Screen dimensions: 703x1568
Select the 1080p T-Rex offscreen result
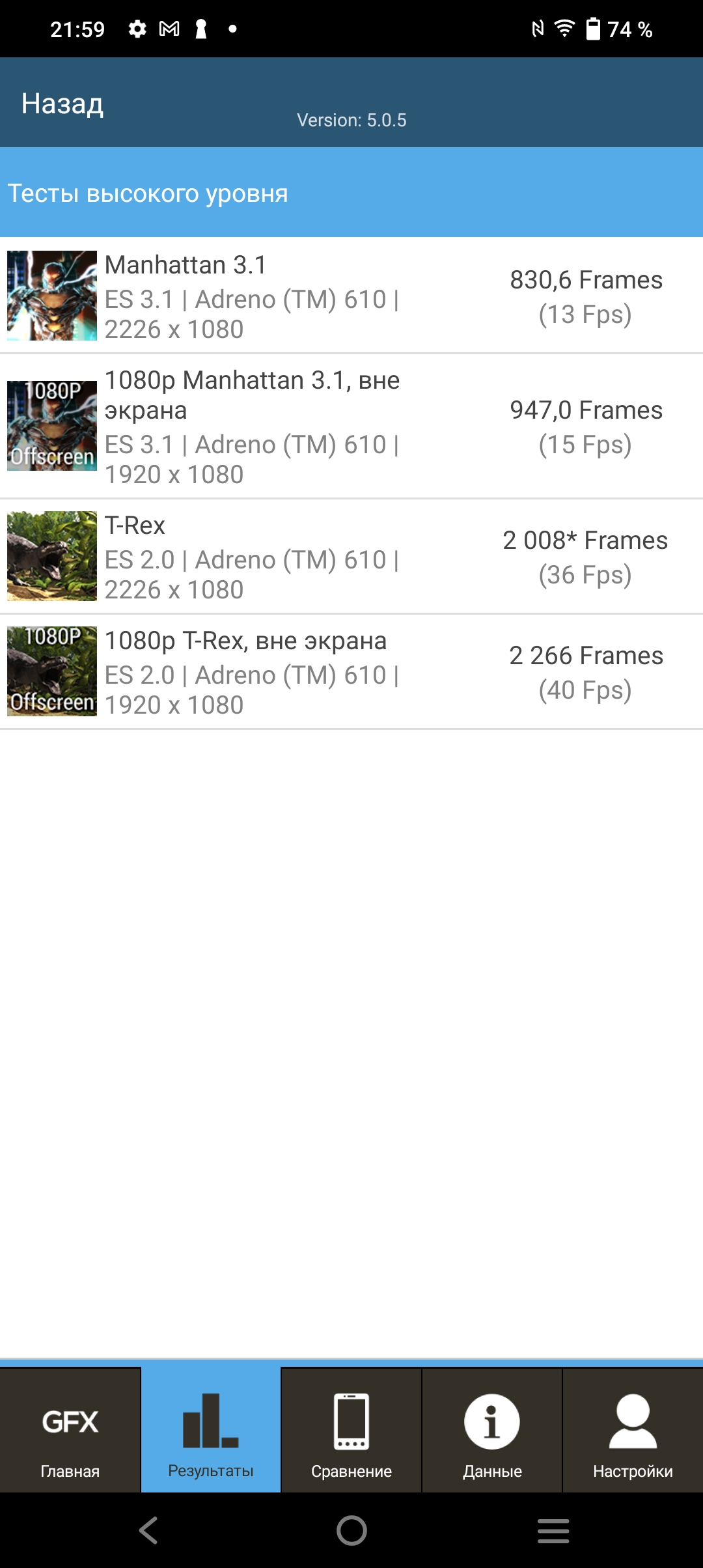[x=351, y=672]
